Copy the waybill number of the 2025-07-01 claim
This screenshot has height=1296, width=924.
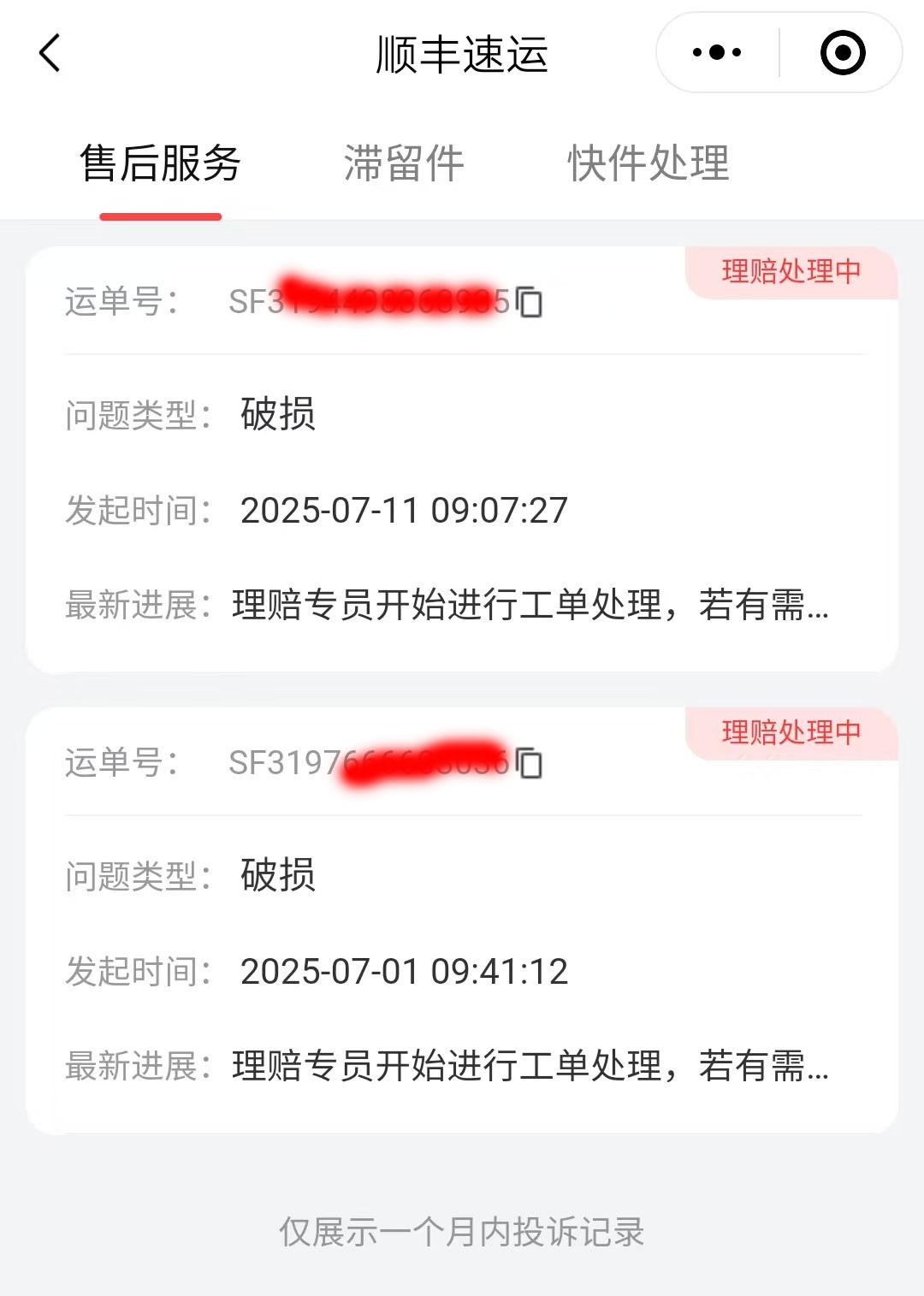(x=530, y=763)
